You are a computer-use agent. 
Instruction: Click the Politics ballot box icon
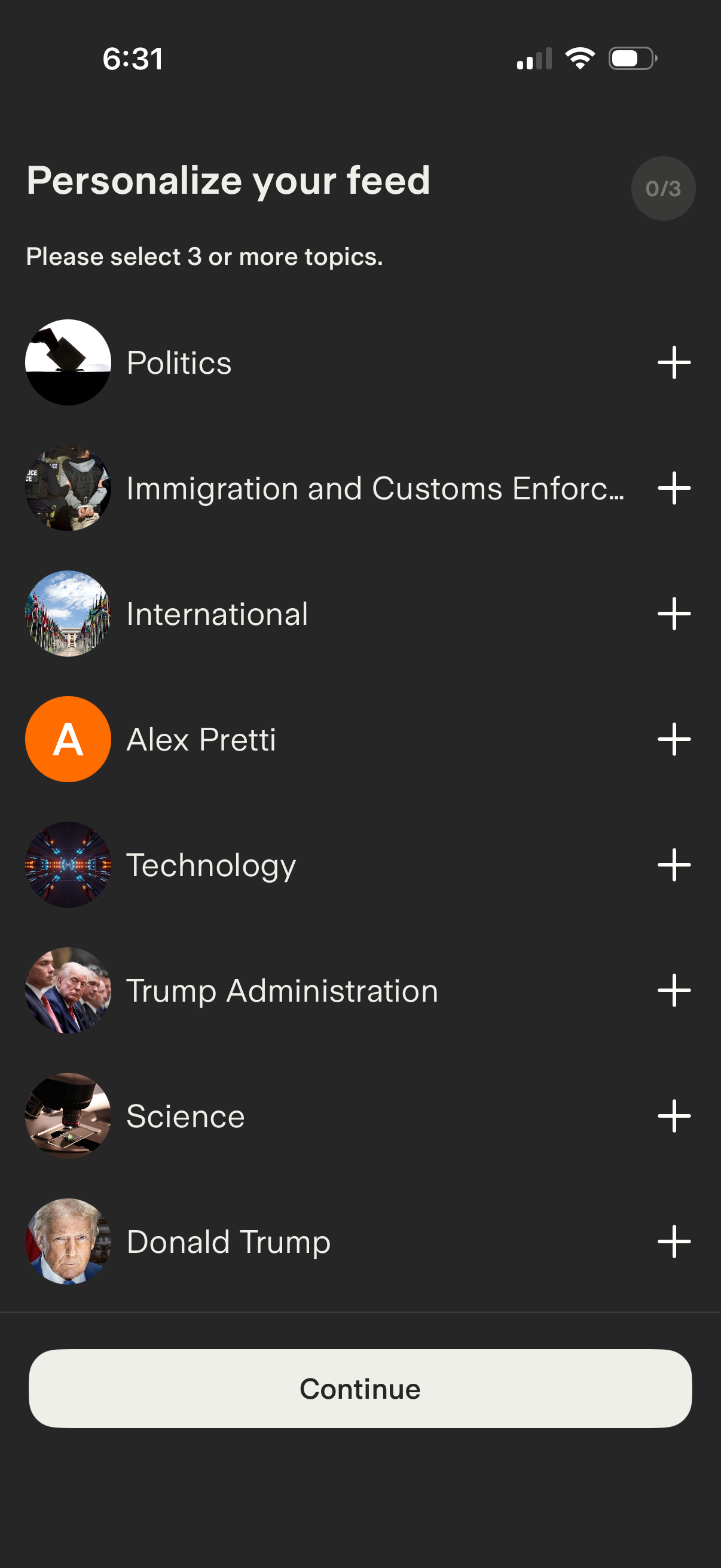pyautogui.click(x=68, y=362)
